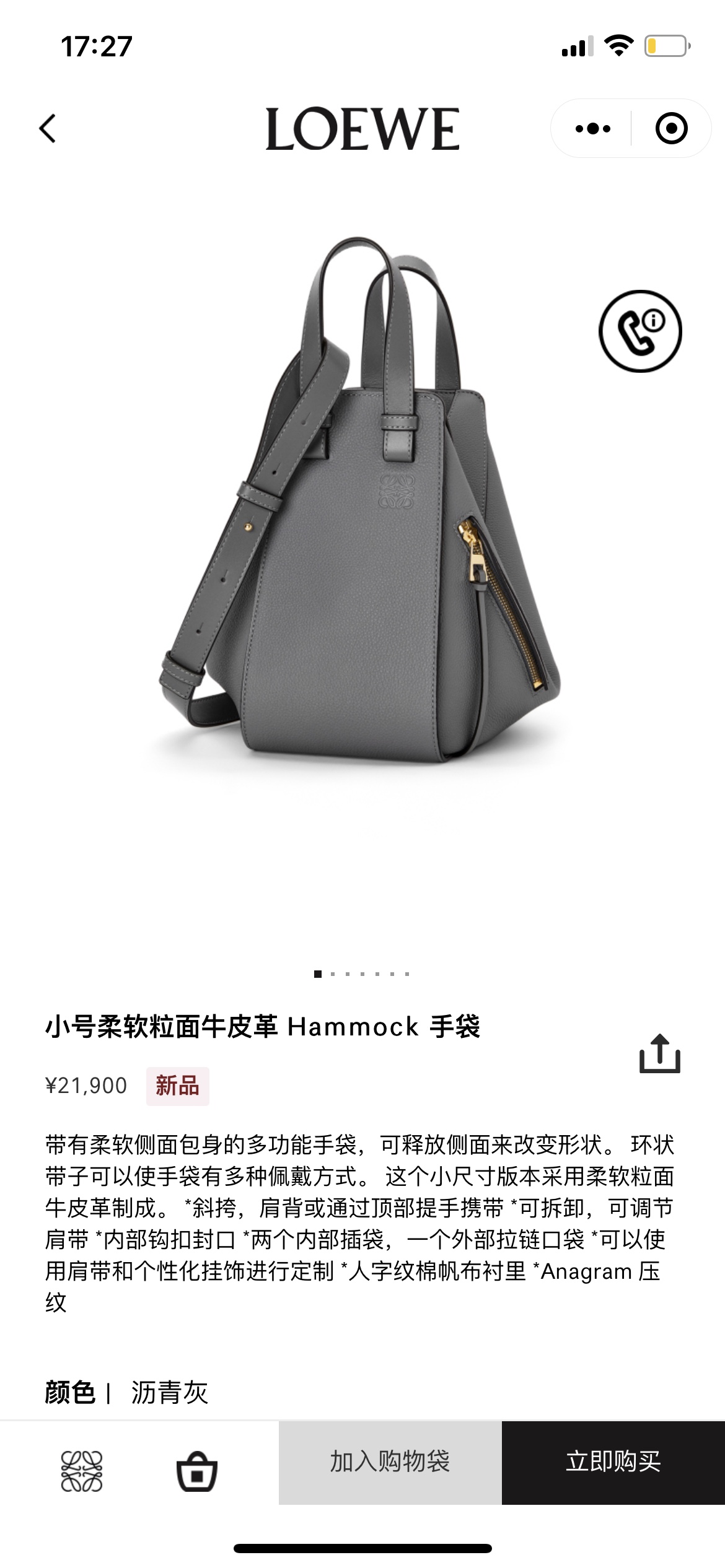Close the mini program with the circle button
The image size is (725, 1568).
[671, 129]
